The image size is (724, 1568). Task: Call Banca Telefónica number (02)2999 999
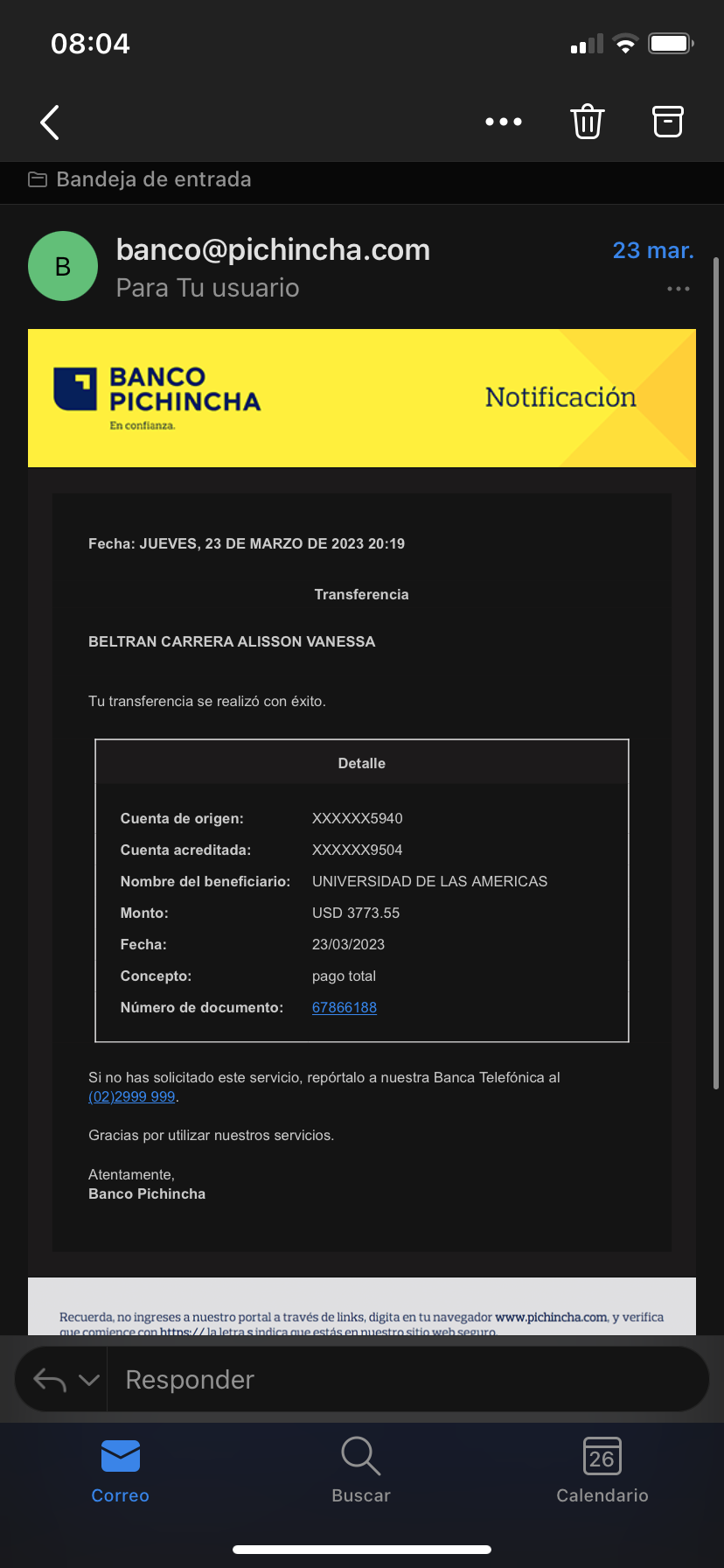coord(132,1096)
